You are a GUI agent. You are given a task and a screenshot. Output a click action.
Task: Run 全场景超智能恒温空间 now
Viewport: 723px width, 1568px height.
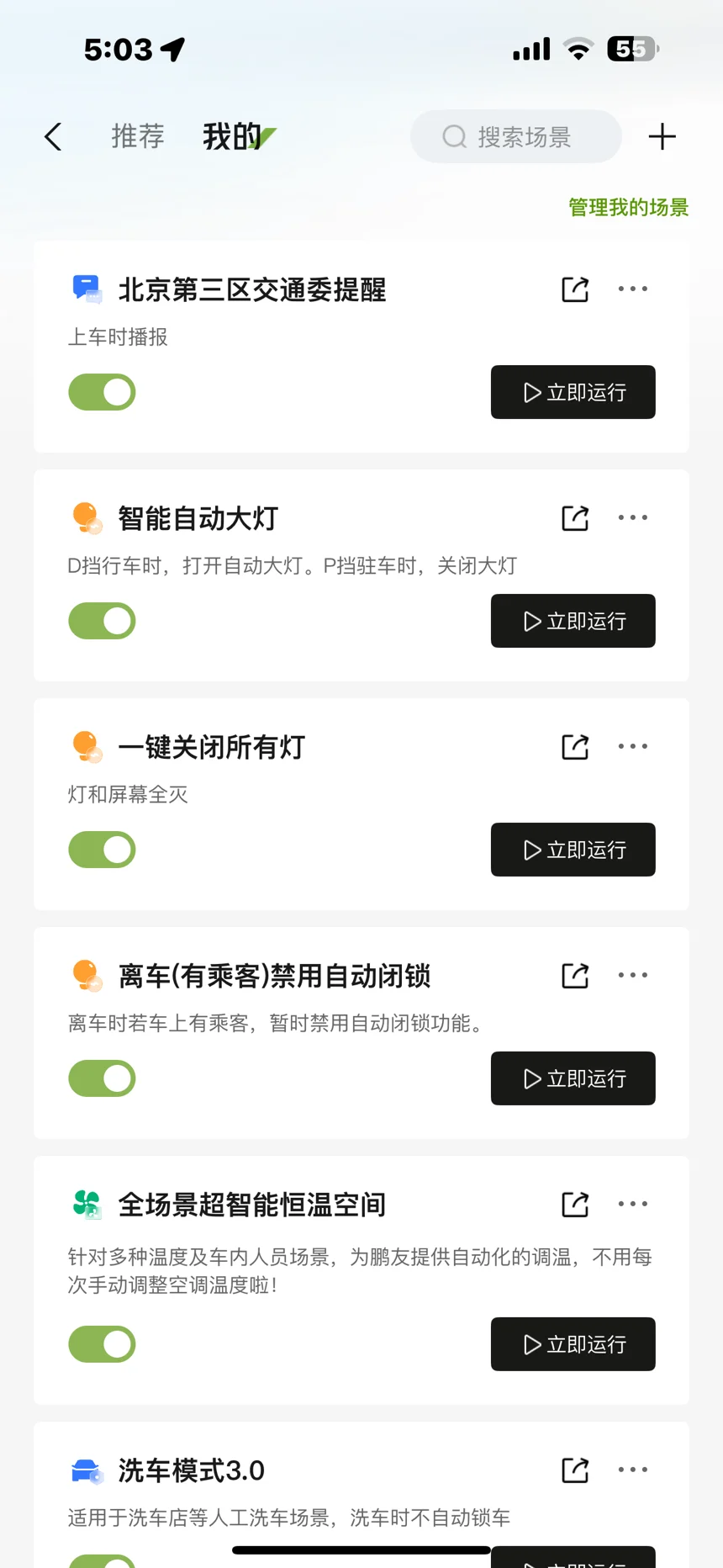tap(573, 1344)
